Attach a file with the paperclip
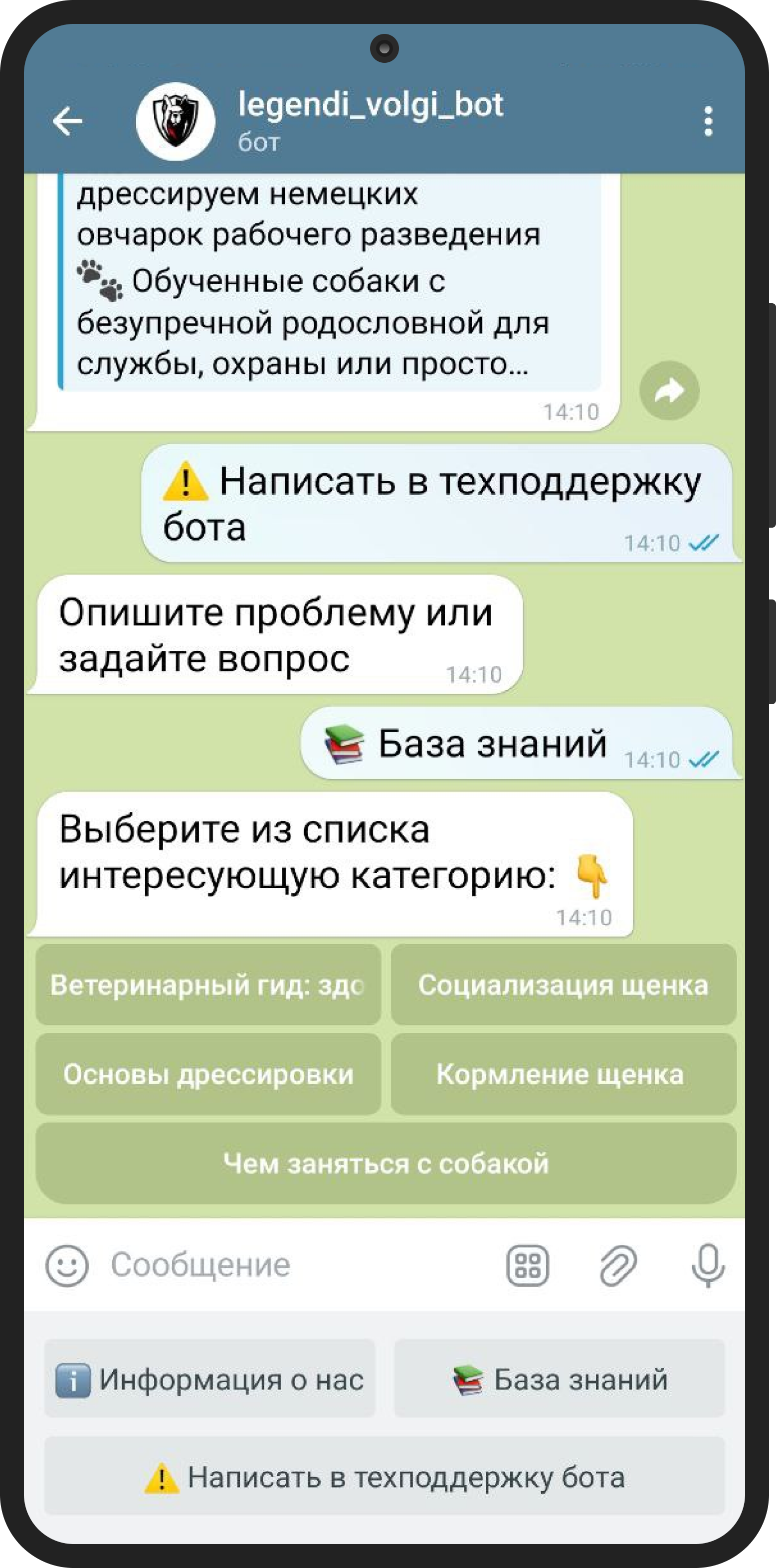776x1568 pixels. click(x=618, y=1266)
